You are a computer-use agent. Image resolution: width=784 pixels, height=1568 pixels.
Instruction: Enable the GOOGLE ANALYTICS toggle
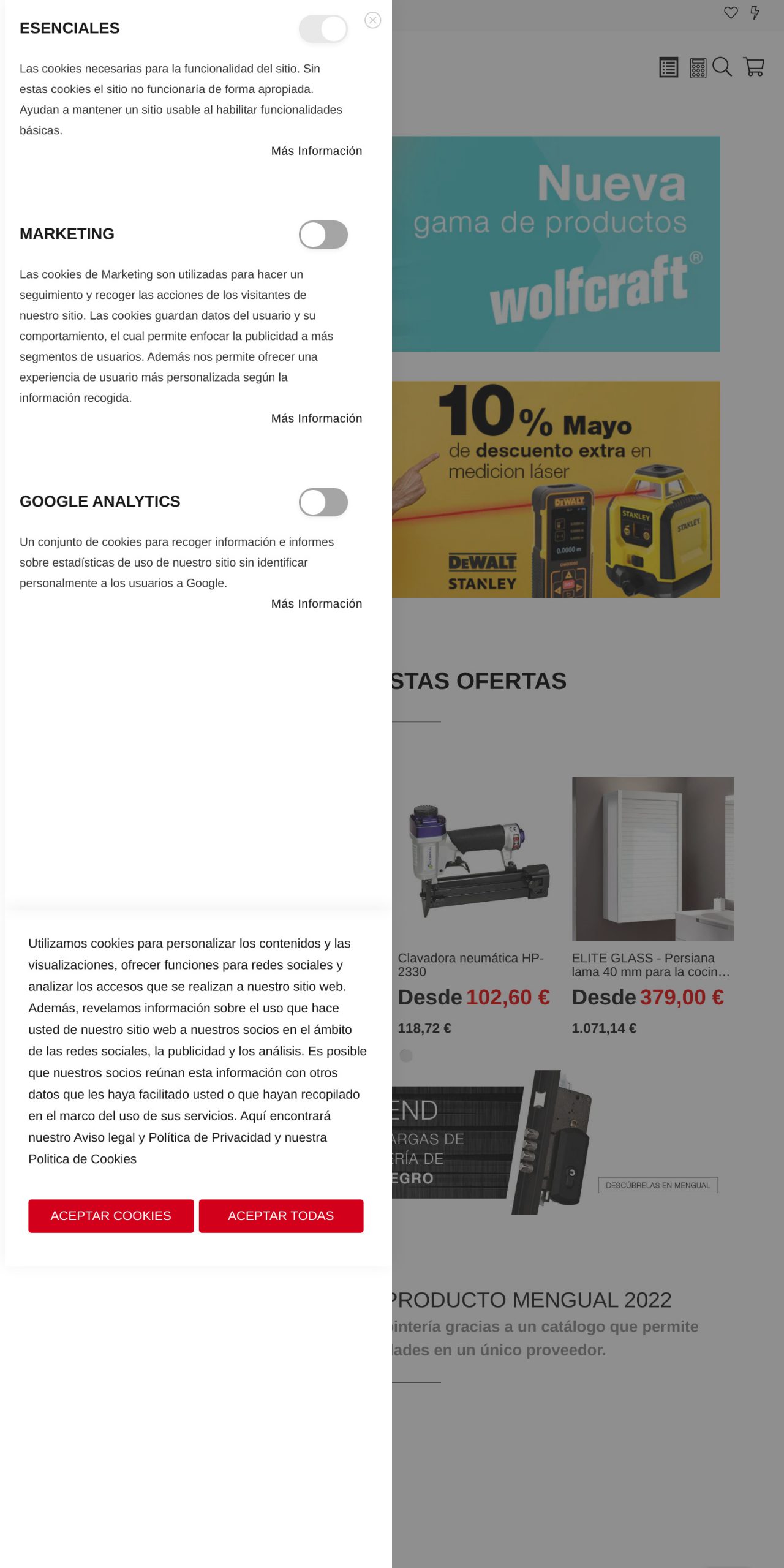pos(325,502)
